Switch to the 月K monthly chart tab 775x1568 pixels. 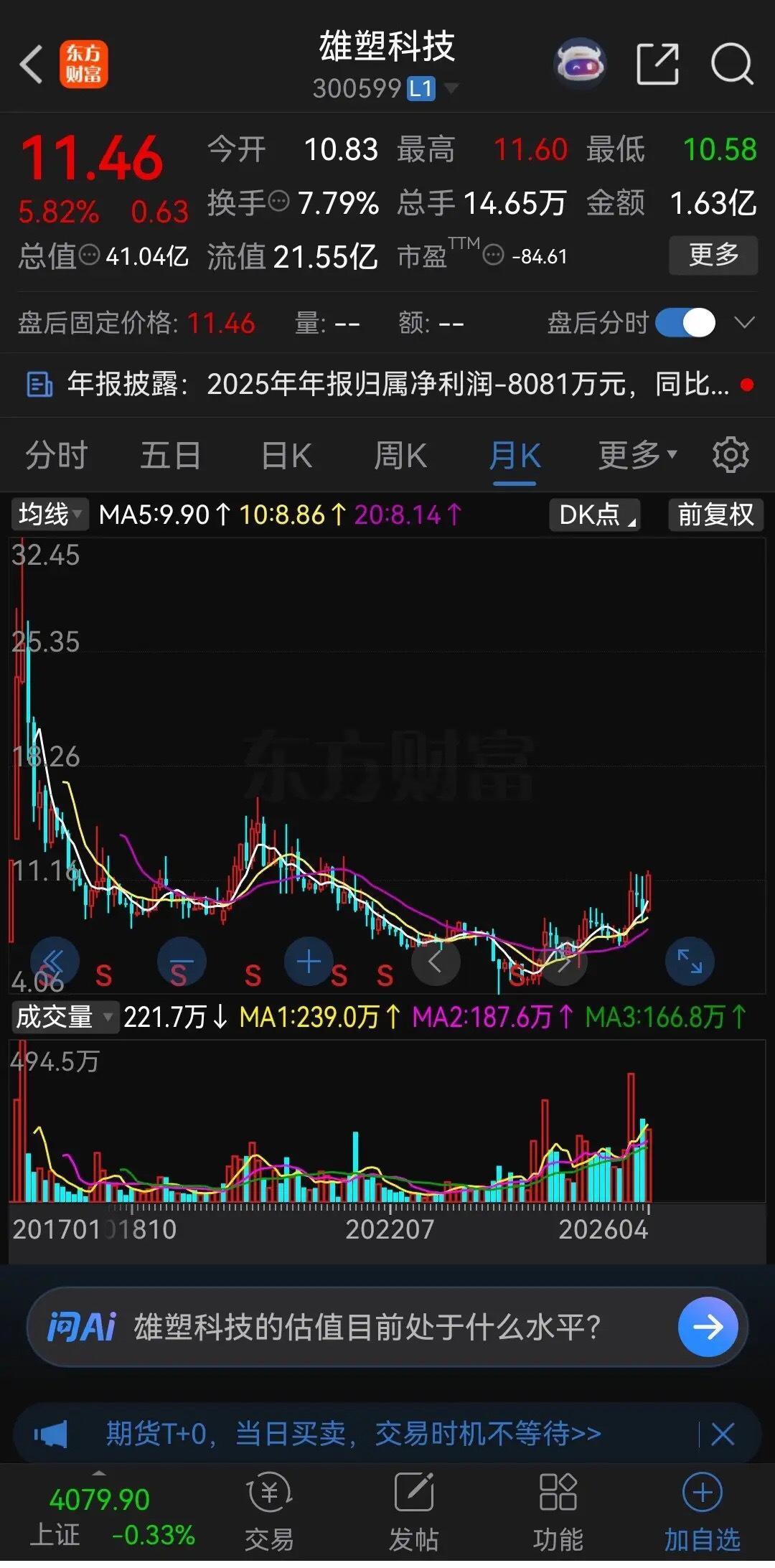[x=514, y=455]
